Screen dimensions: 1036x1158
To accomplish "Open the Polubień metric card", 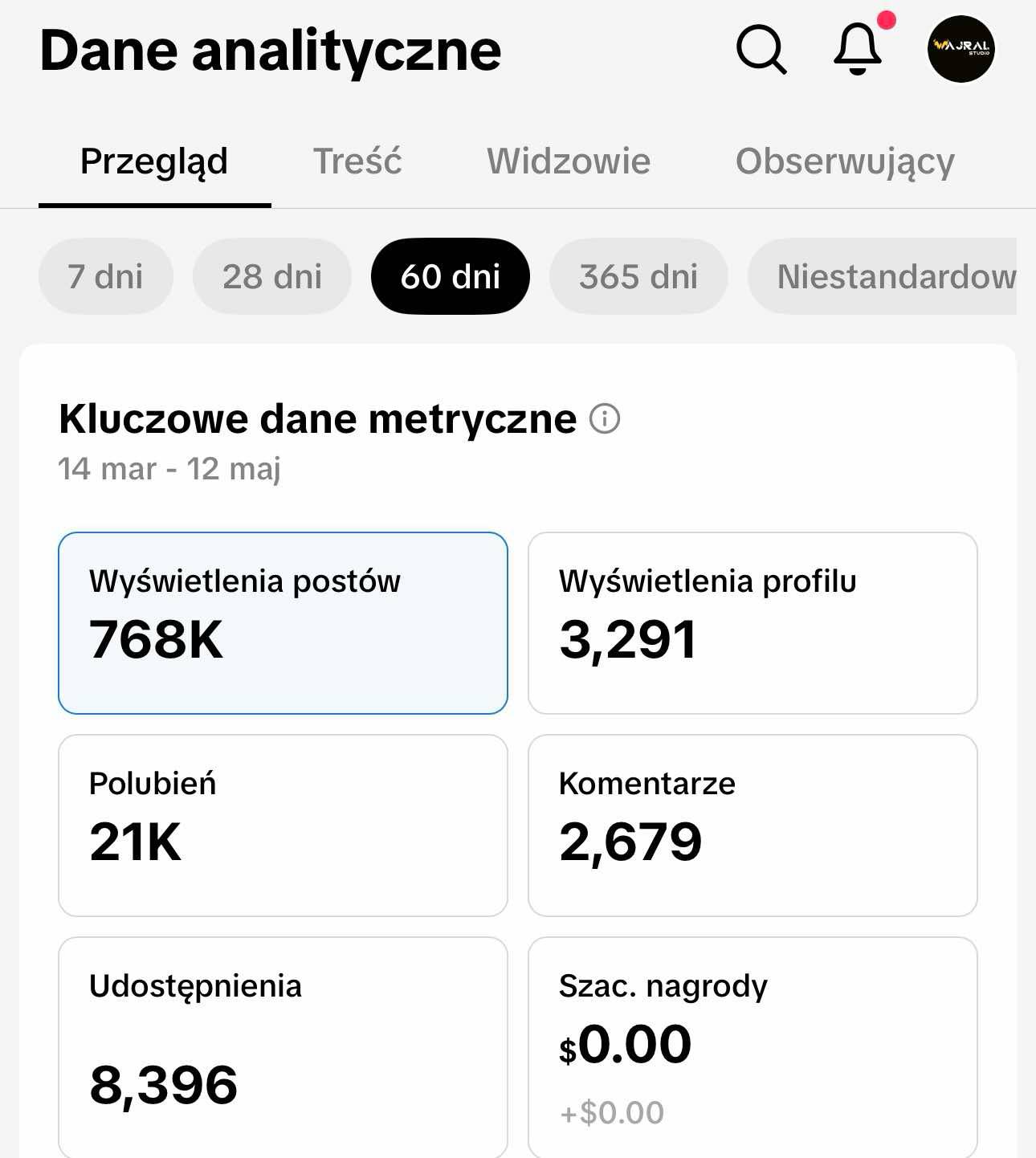I will 283,825.
